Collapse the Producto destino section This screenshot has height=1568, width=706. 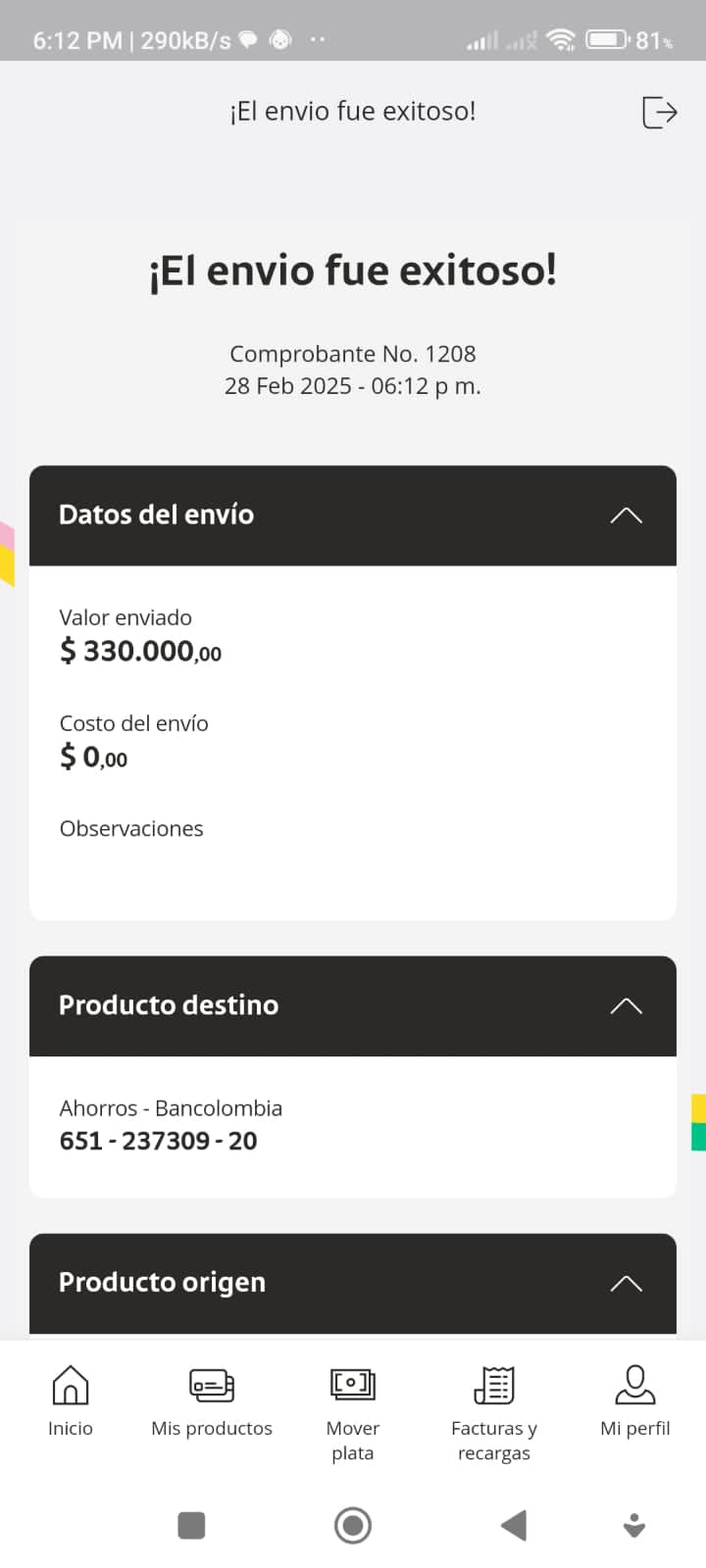(626, 1006)
